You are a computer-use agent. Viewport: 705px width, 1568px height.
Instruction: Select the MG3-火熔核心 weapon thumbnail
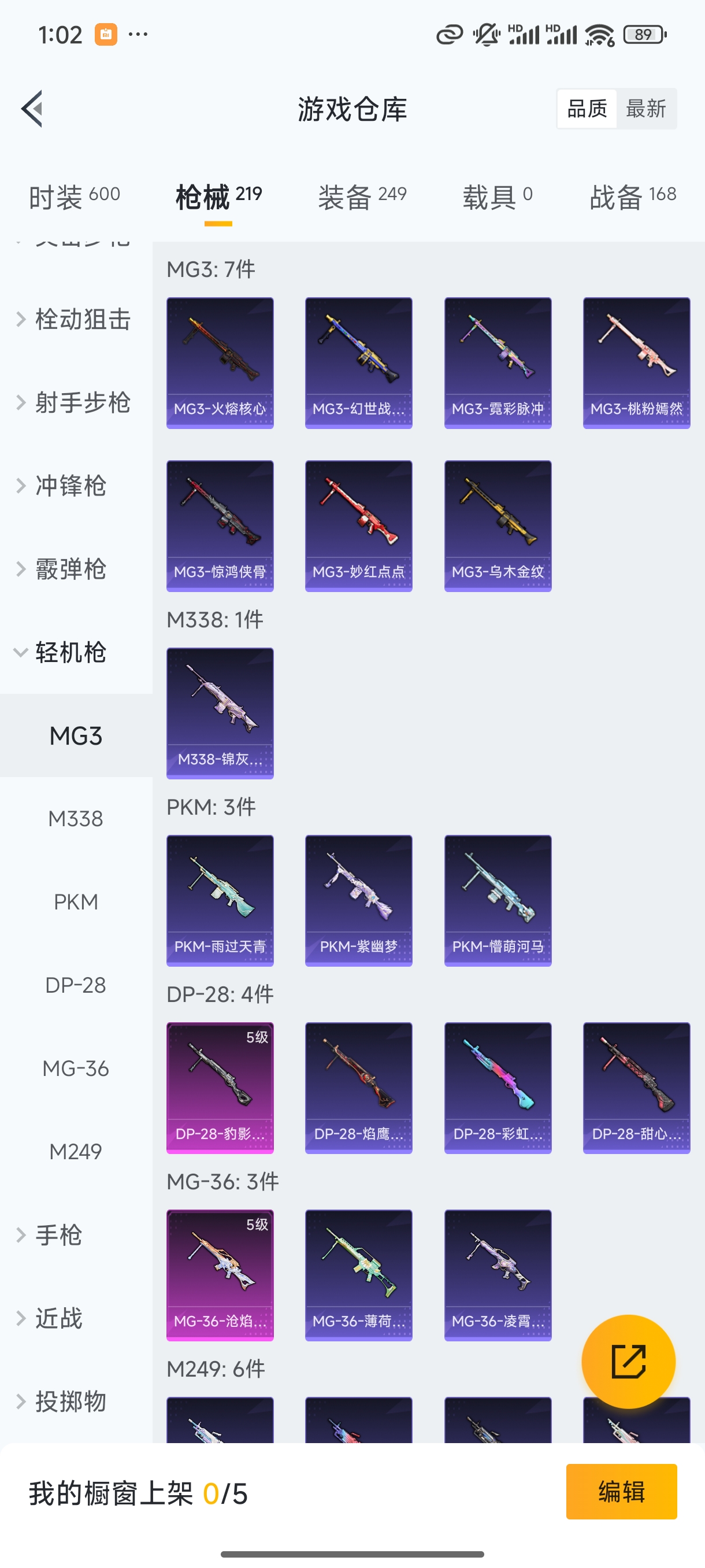click(x=220, y=361)
